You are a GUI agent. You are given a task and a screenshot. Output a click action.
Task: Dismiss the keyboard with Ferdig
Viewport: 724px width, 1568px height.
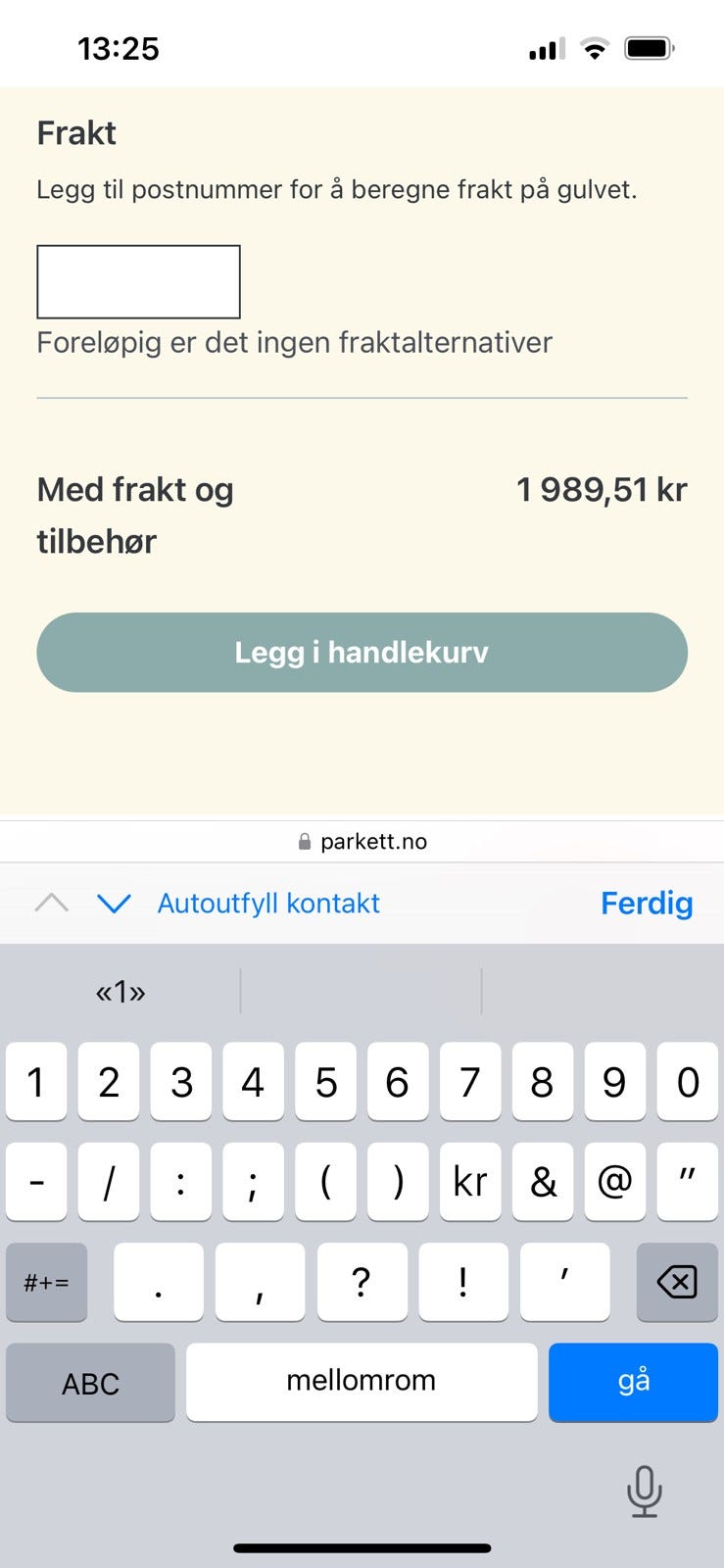(x=646, y=904)
